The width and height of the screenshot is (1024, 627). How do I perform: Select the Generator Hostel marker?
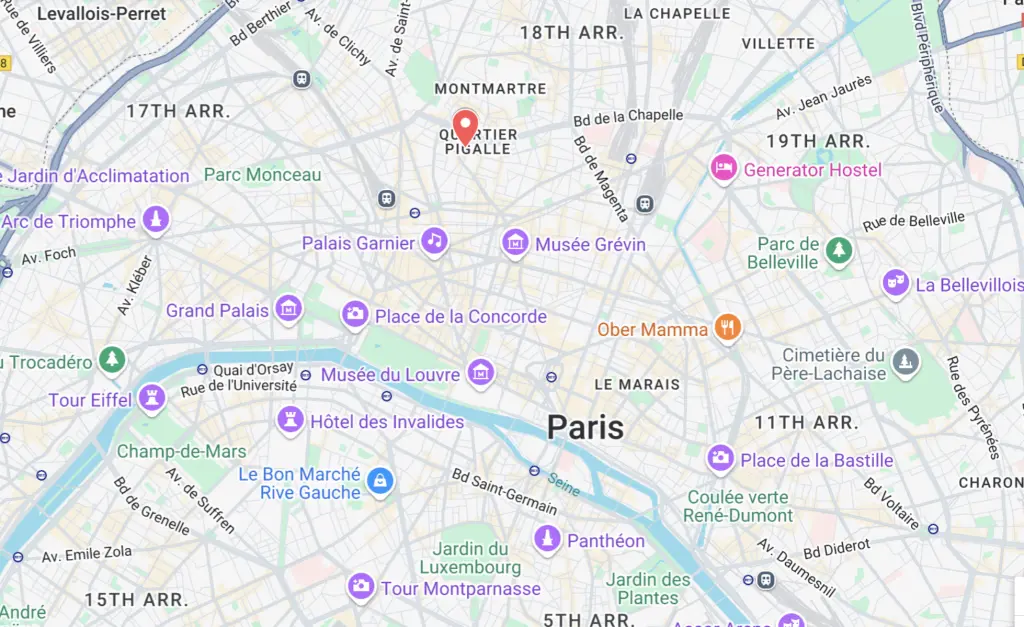tap(723, 168)
